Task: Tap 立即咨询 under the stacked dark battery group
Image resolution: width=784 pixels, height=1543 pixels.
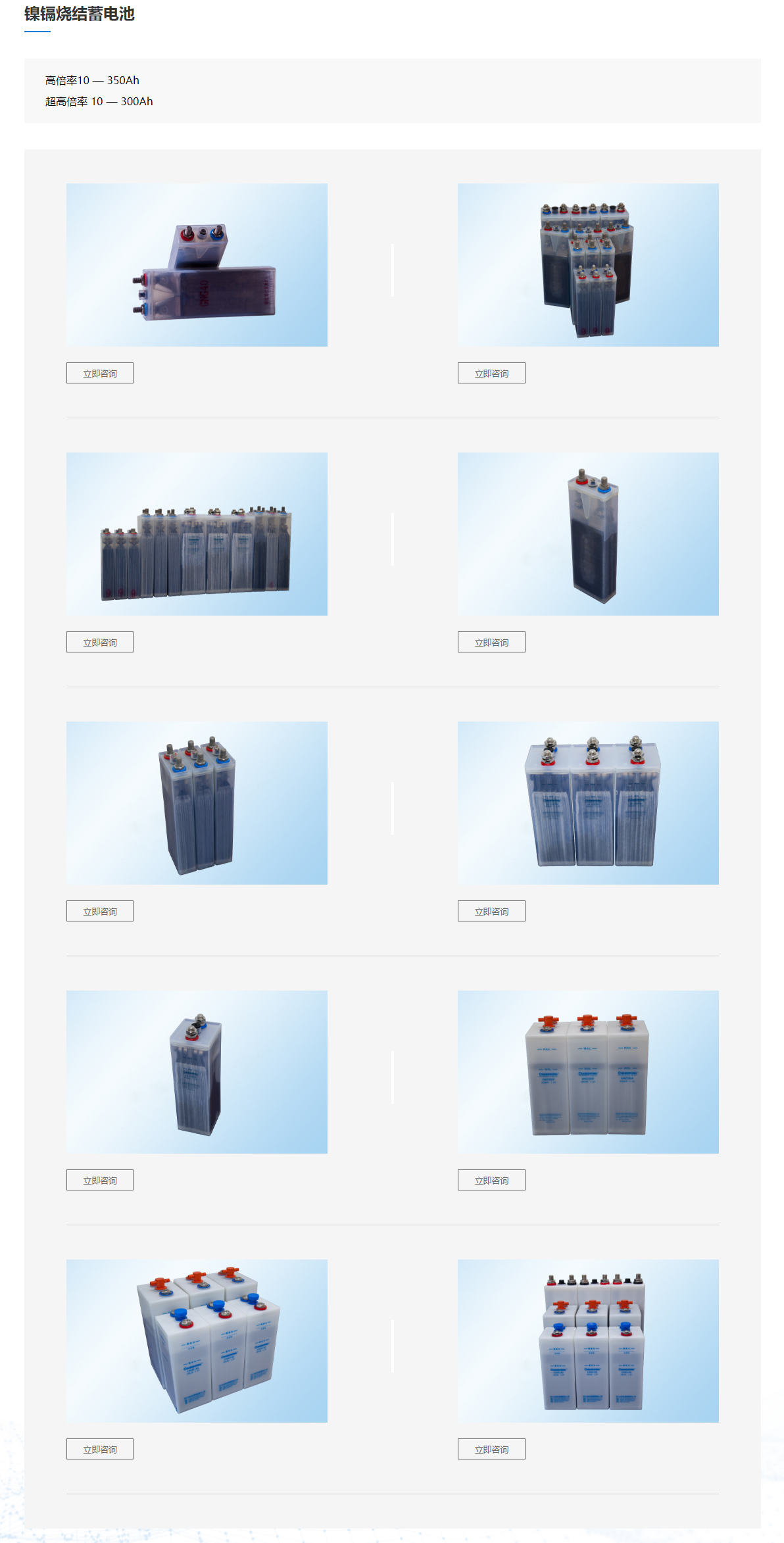Action: point(491,373)
